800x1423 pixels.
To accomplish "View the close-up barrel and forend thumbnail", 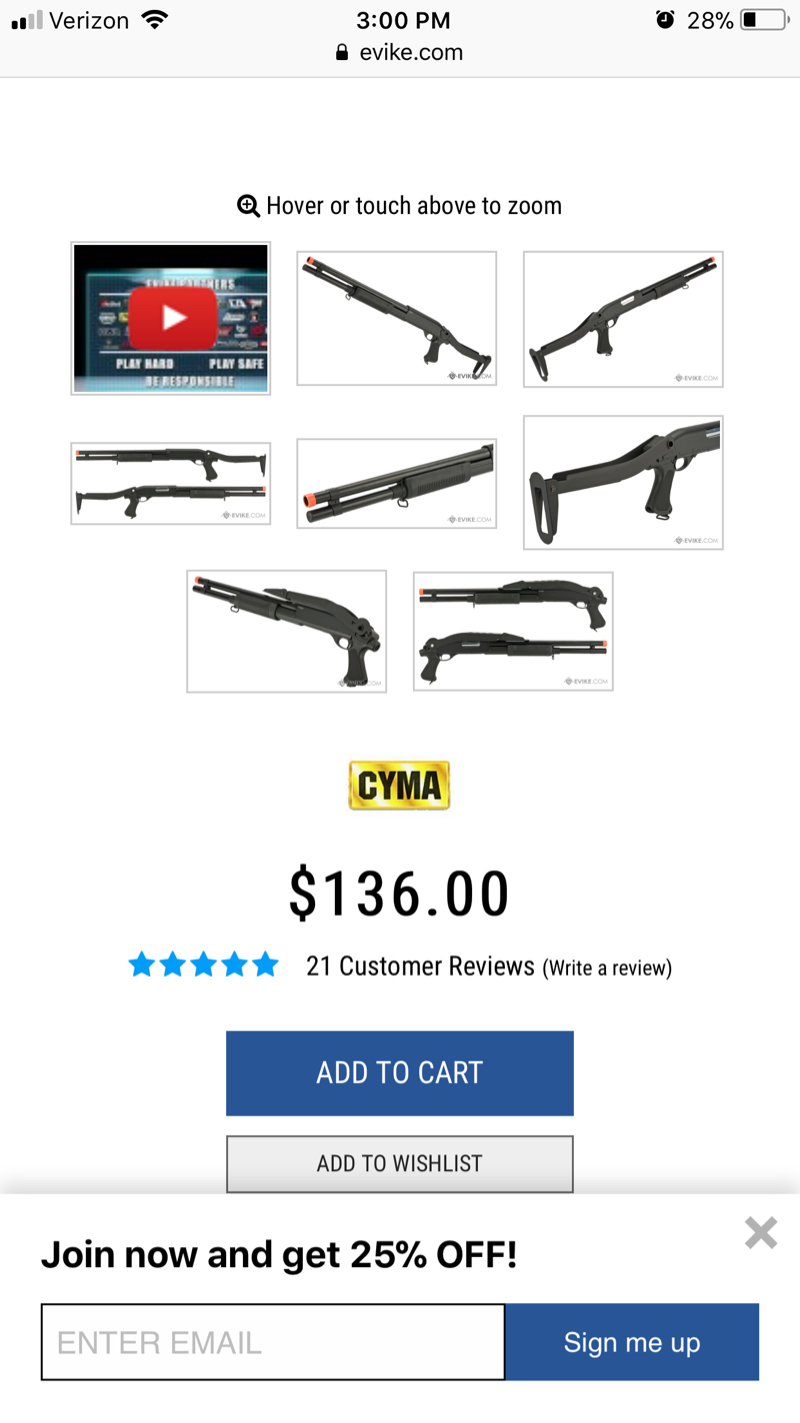I will click(x=397, y=483).
